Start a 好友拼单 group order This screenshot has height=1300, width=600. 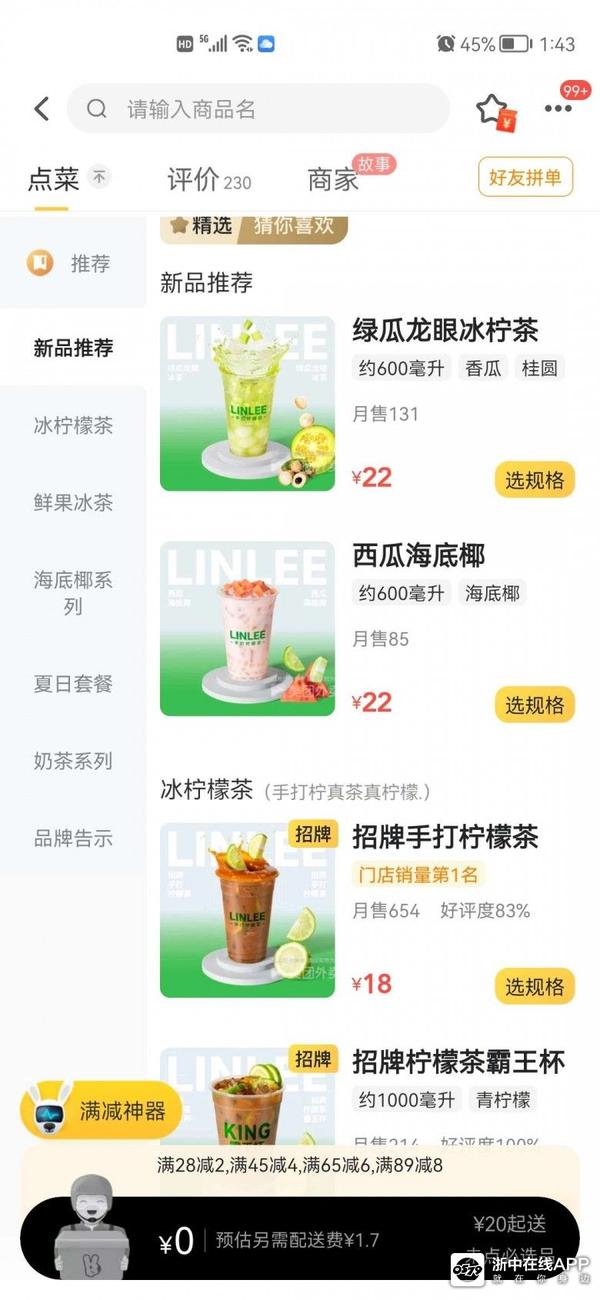pos(525,179)
